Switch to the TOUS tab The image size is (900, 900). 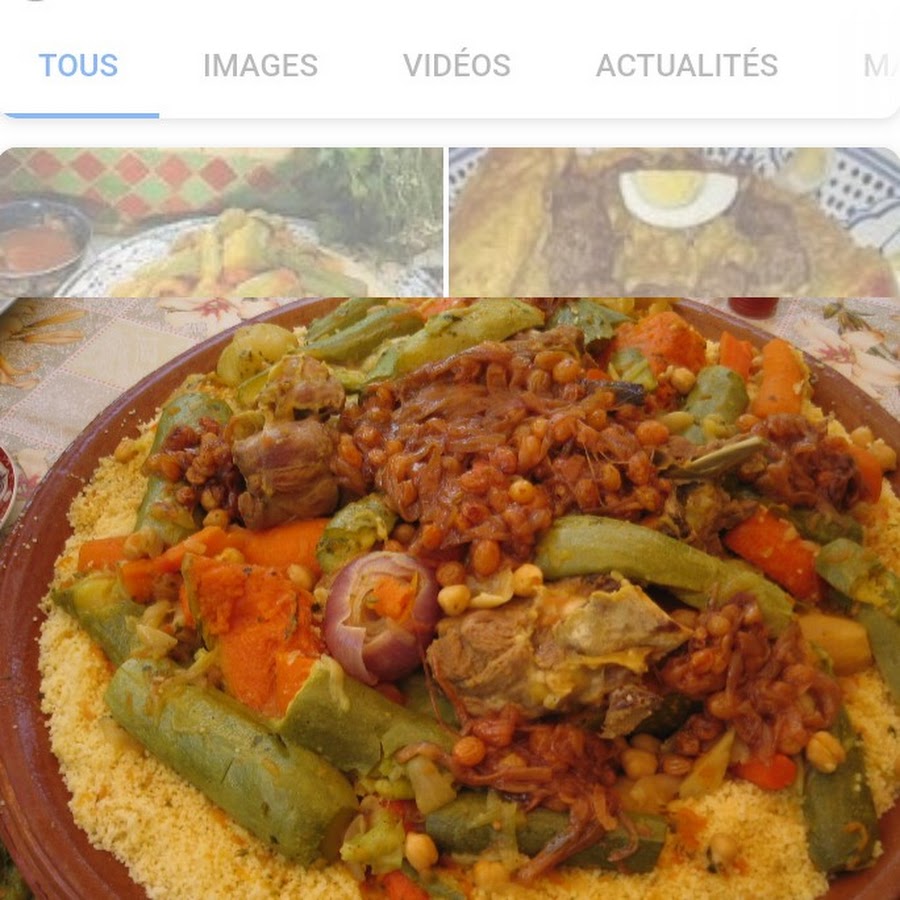point(78,66)
